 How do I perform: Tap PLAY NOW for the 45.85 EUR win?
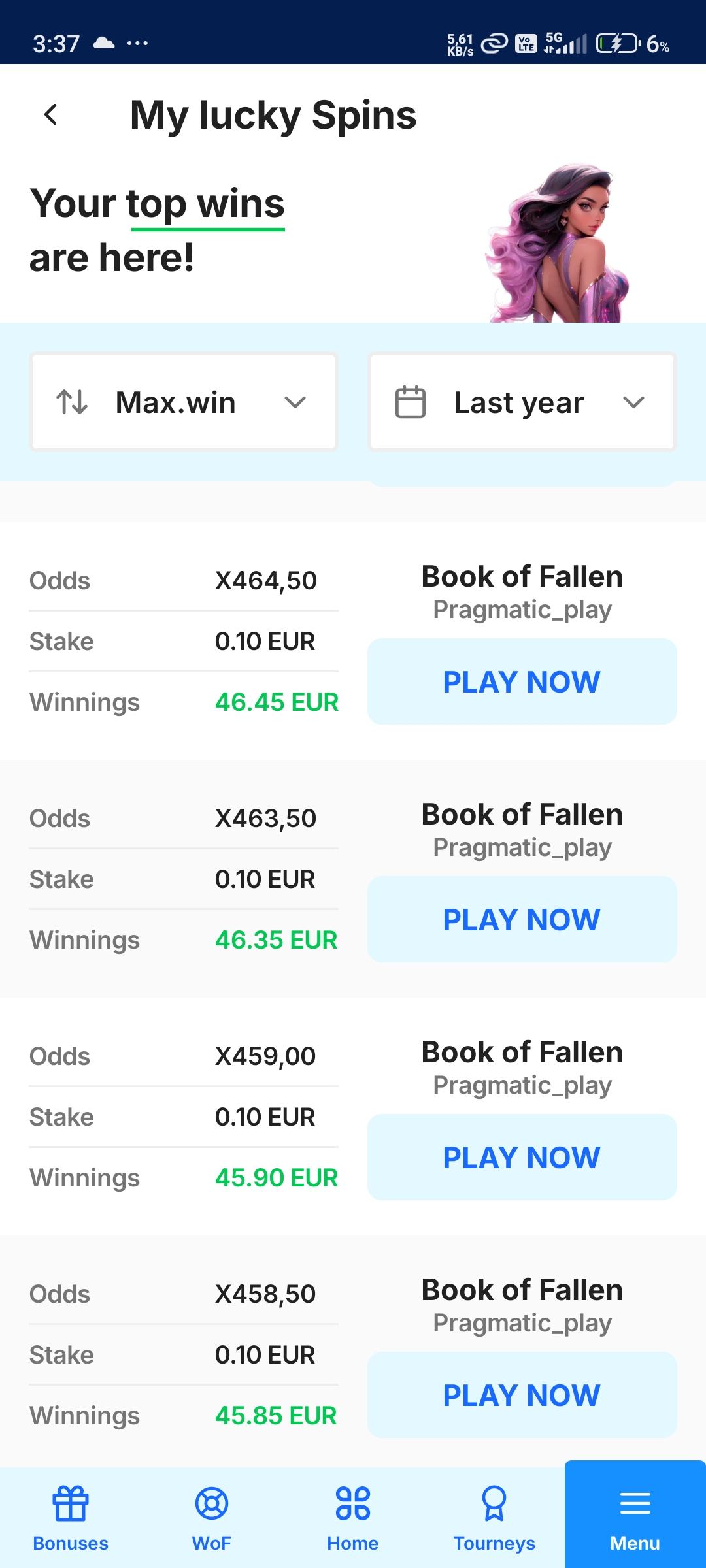click(x=522, y=1395)
